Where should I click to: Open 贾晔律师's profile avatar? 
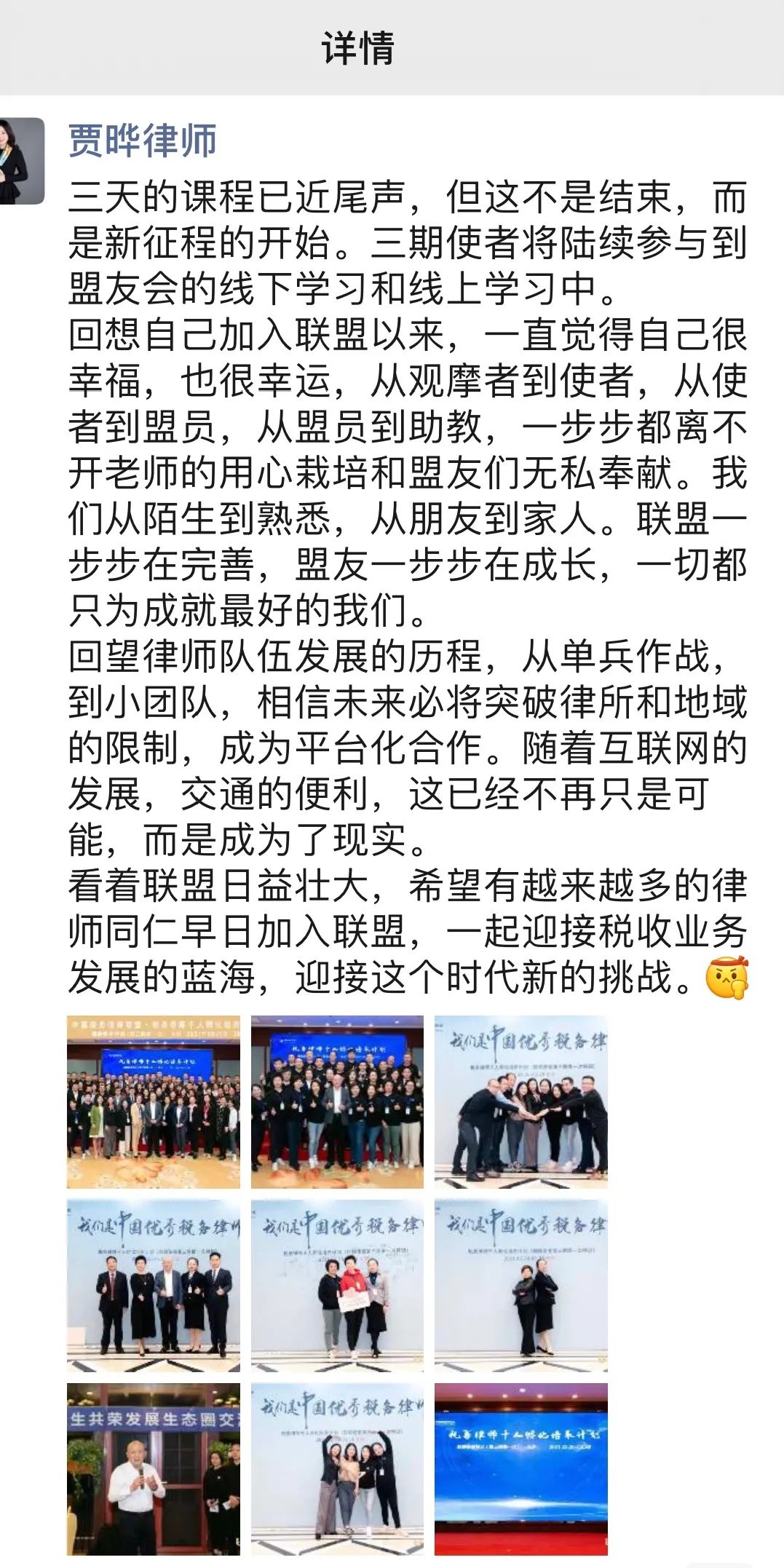pyautogui.click(x=20, y=161)
